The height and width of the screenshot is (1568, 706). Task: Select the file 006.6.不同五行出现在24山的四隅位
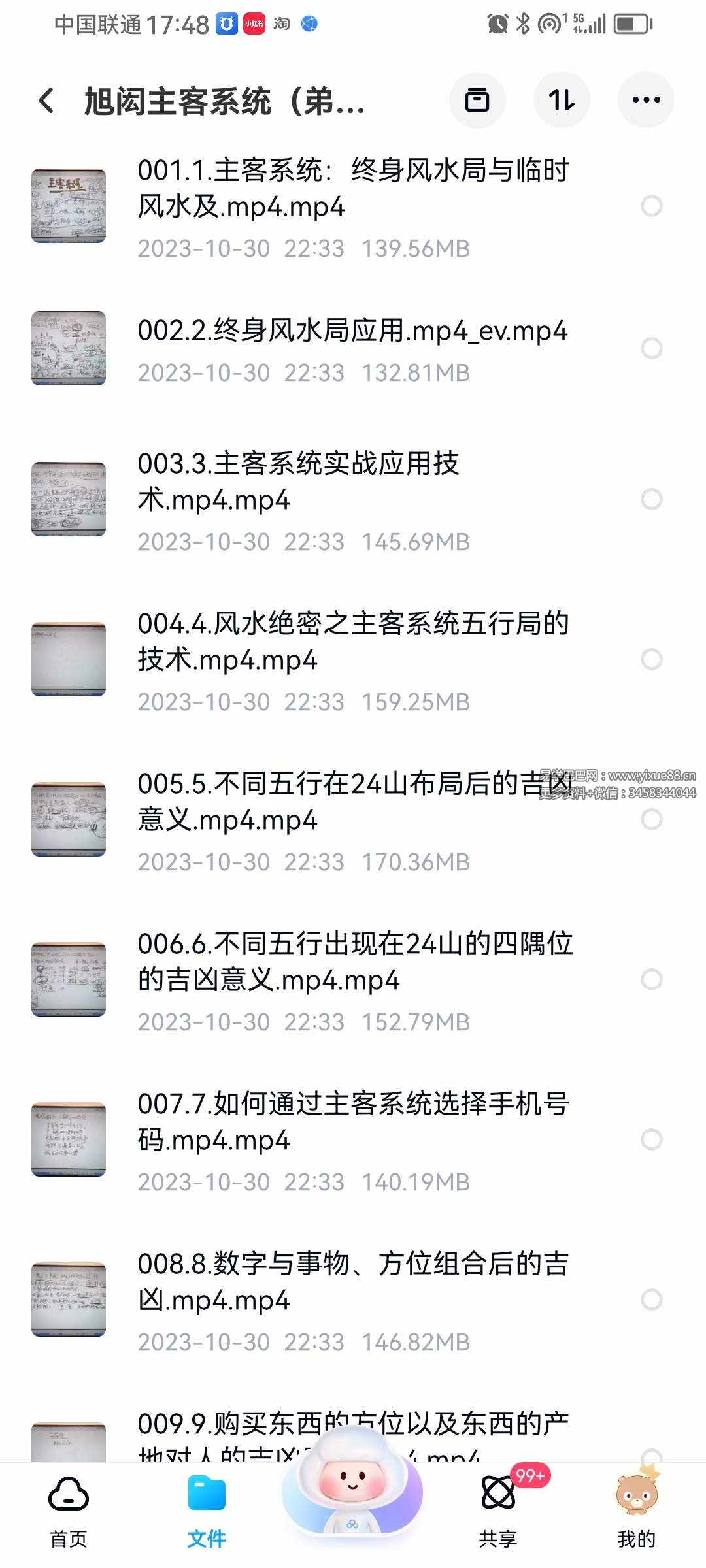click(651, 979)
